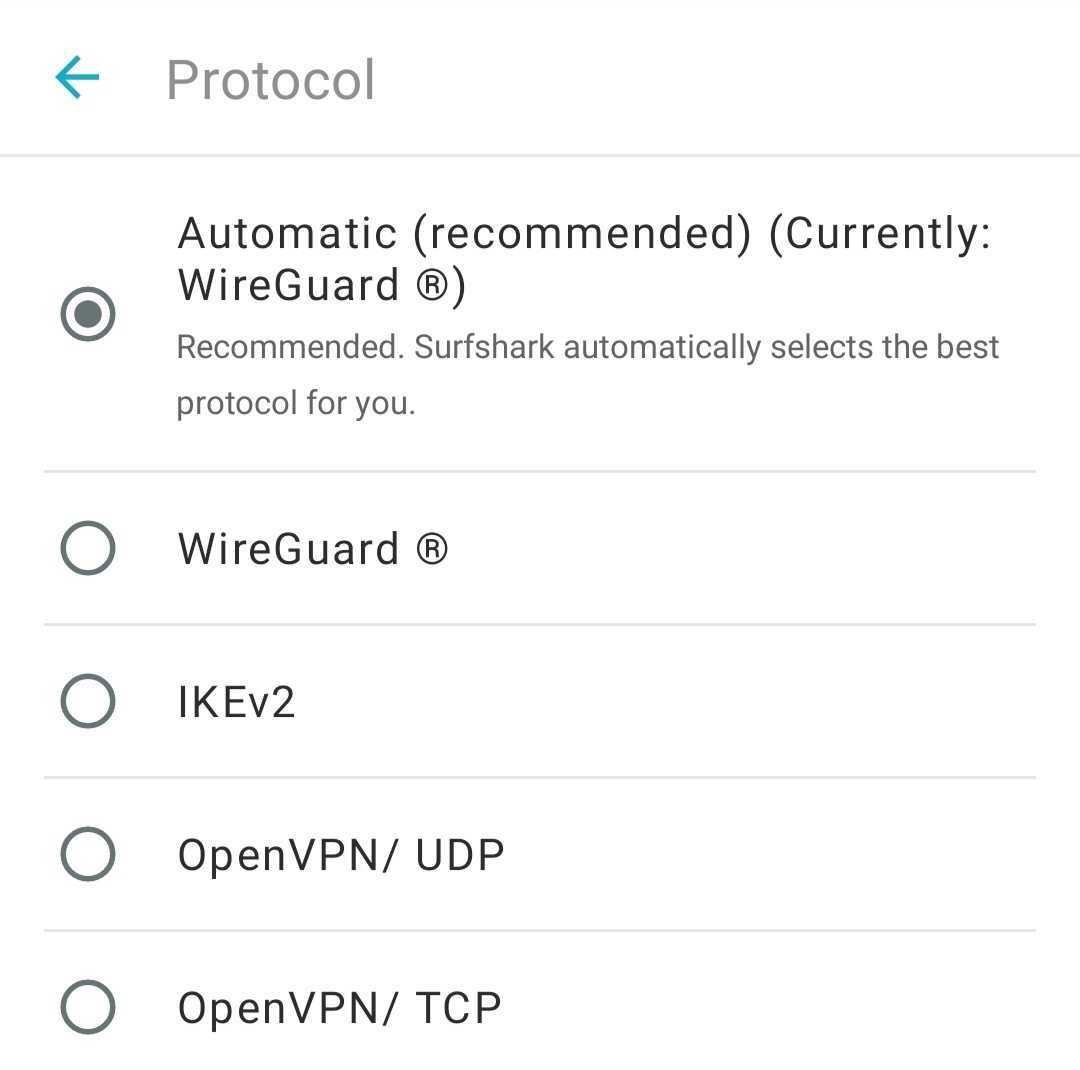This screenshot has width=1080, height=1070.
Task: Select the IKEv2 protocol
Action: point(88,701)
